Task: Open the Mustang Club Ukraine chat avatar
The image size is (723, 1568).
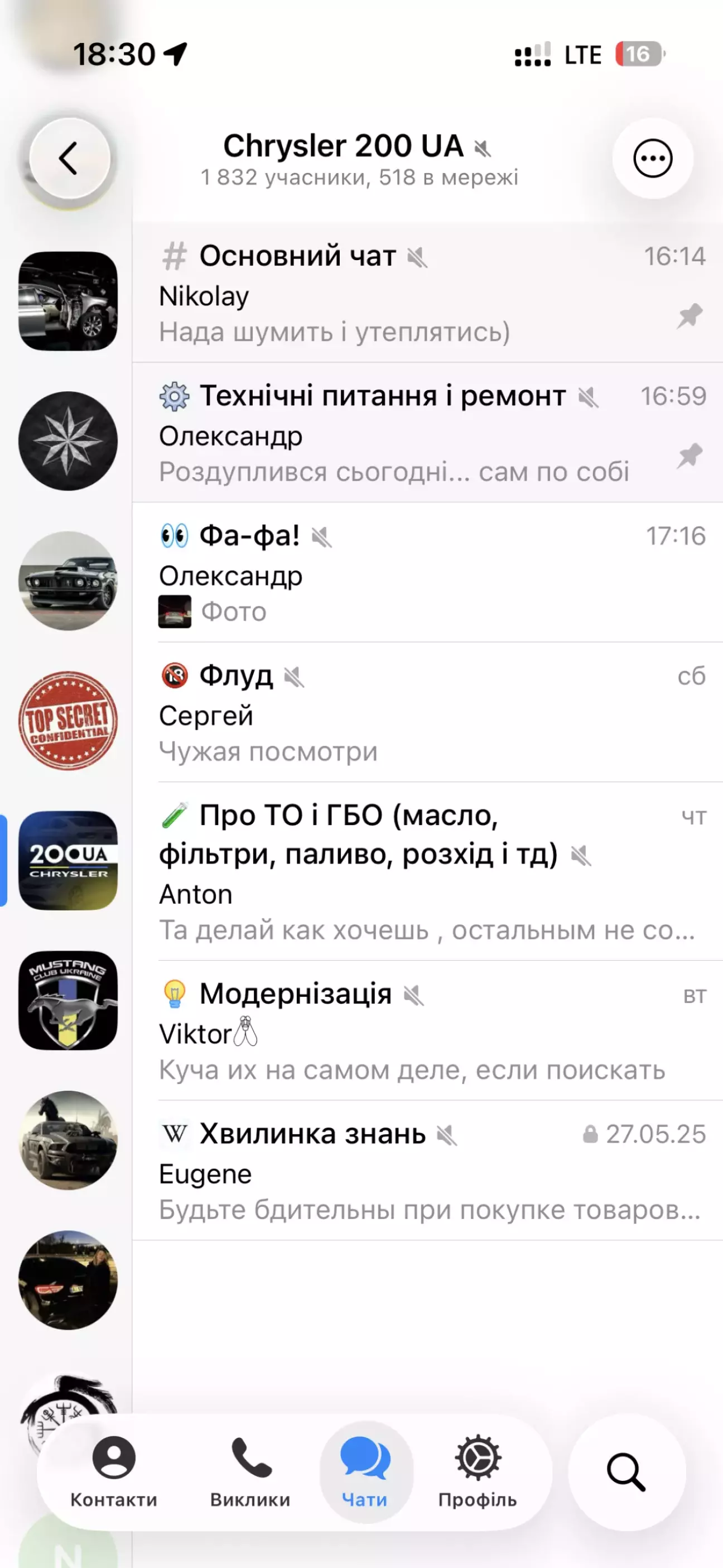Action: 68,1001
